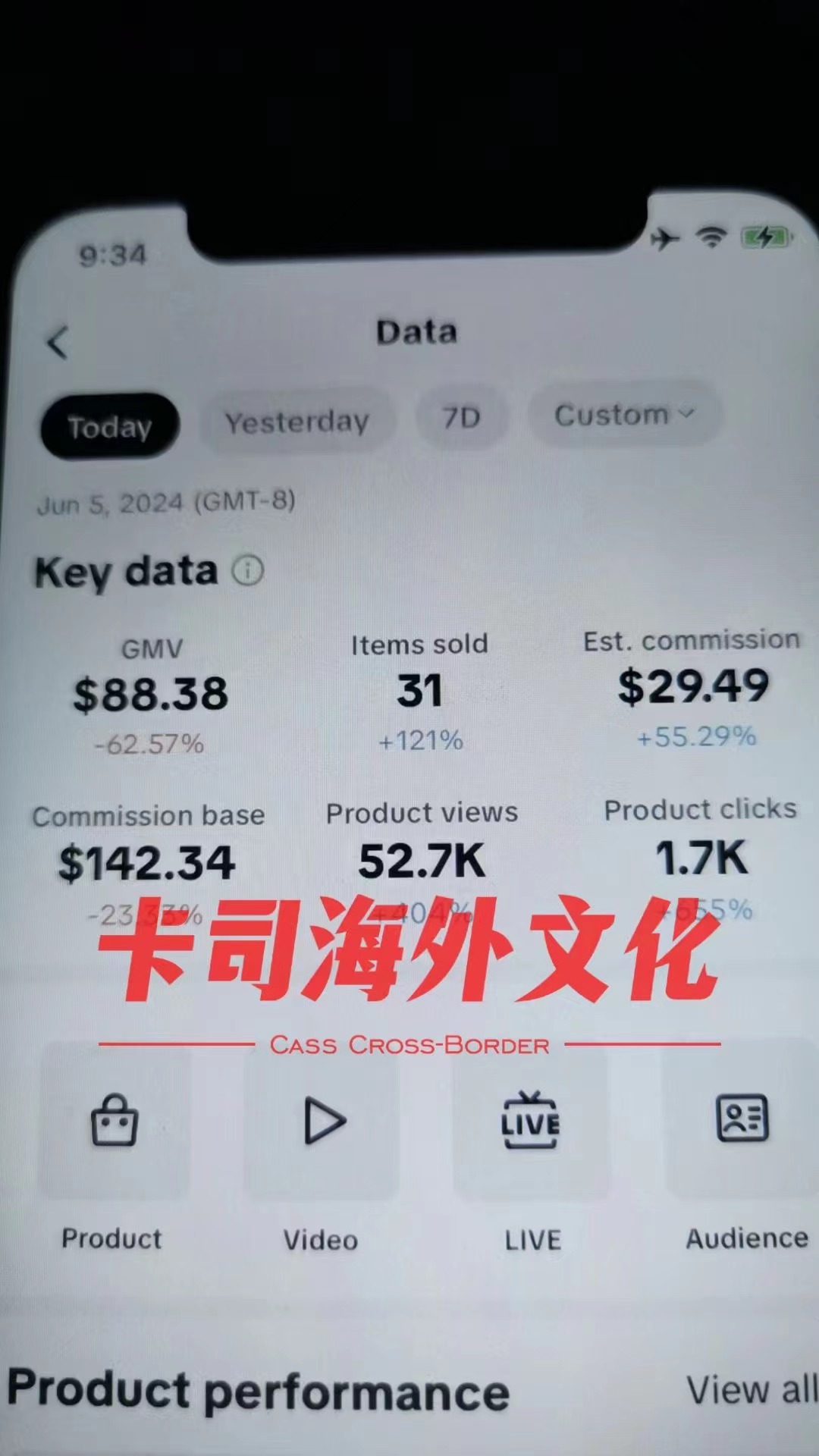Show the 7D date range
819x1456 pixels.
(x=461, y=417)
